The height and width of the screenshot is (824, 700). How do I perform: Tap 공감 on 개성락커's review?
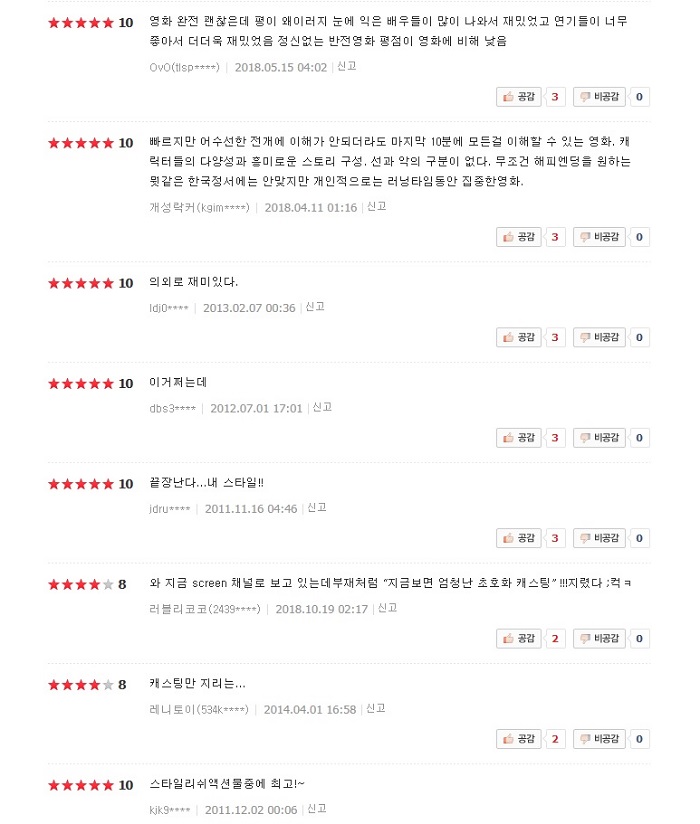pos(519,237)
